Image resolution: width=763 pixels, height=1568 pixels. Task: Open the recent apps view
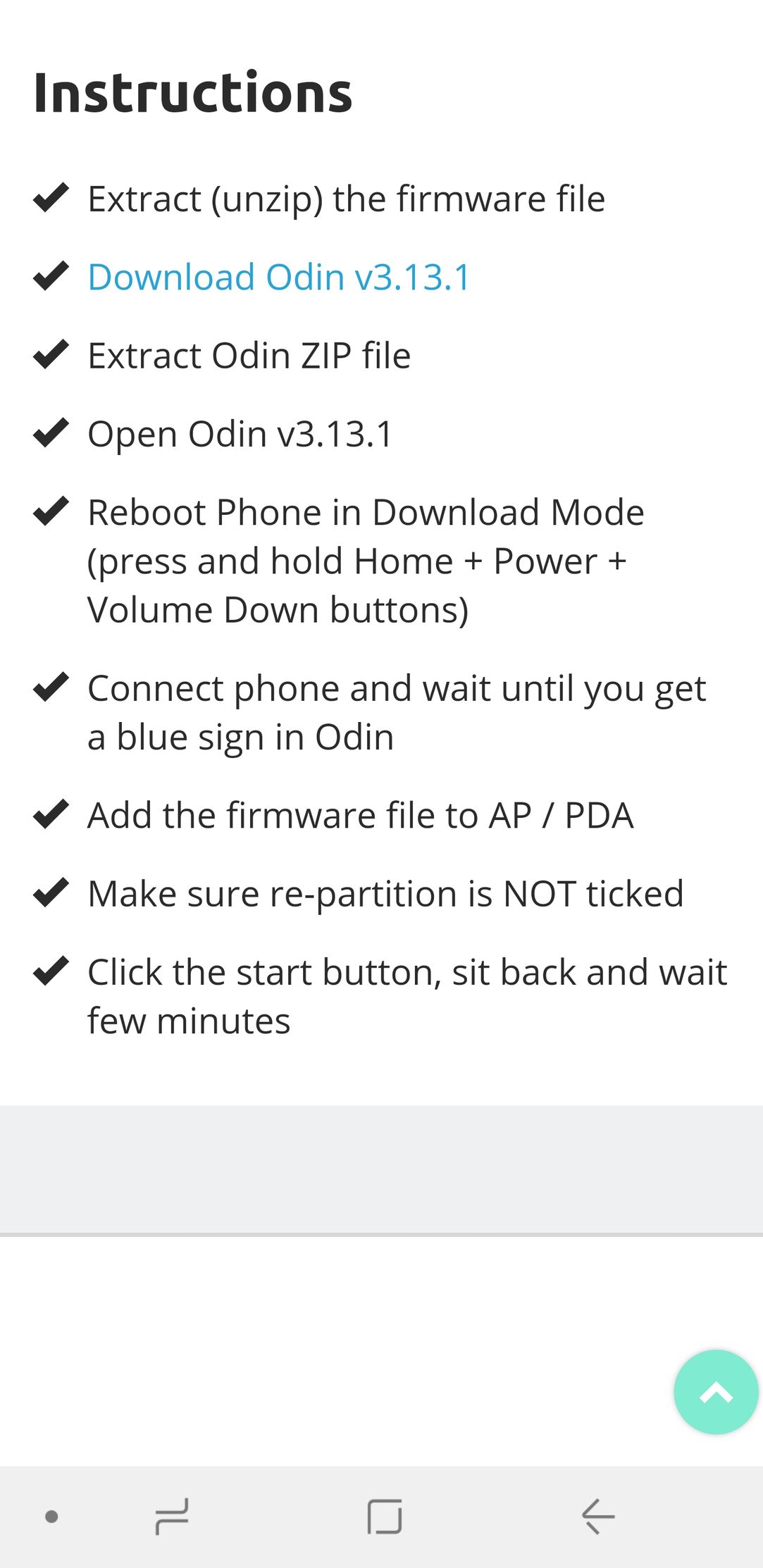(x=172, y=1517)
